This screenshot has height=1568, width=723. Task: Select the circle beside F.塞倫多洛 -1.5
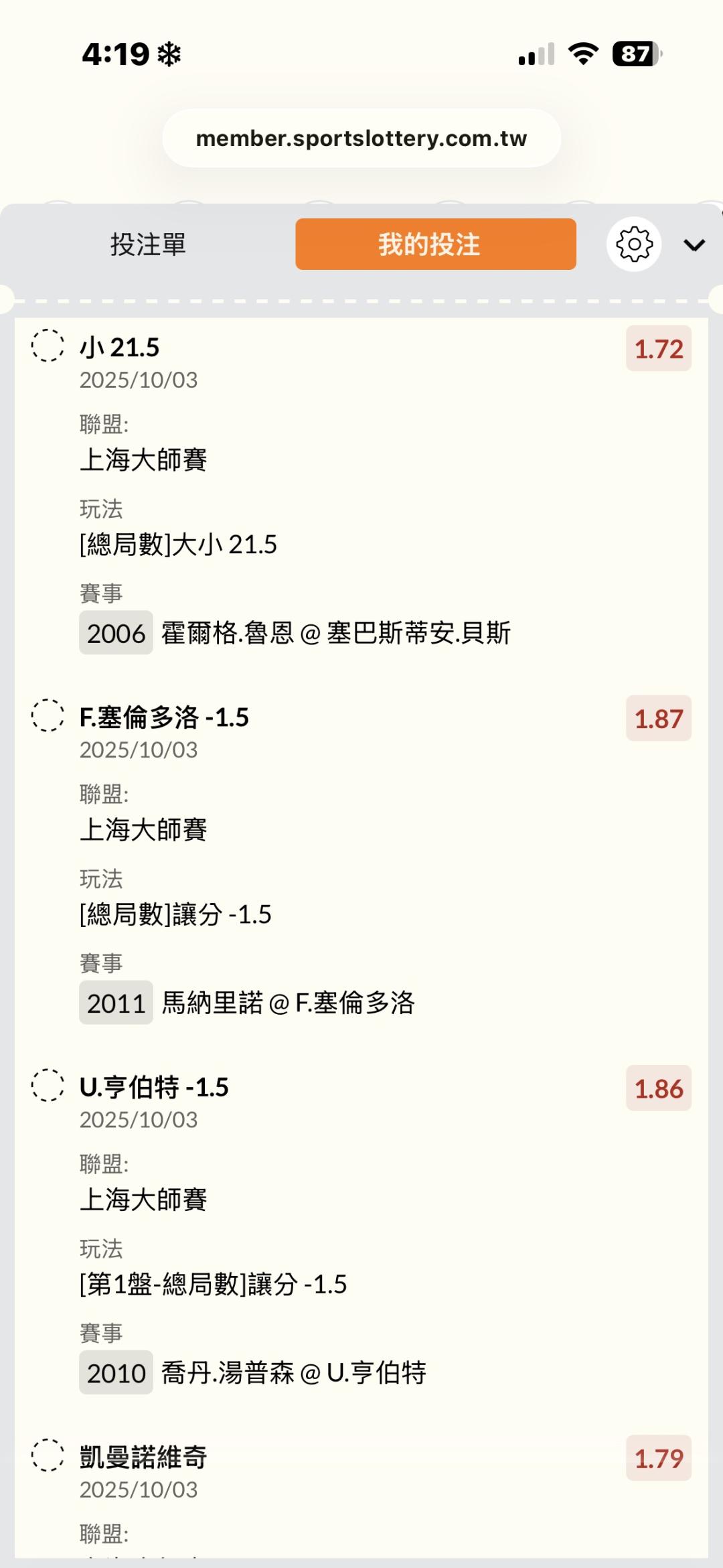pyautogui.click(x=48, y=715)
